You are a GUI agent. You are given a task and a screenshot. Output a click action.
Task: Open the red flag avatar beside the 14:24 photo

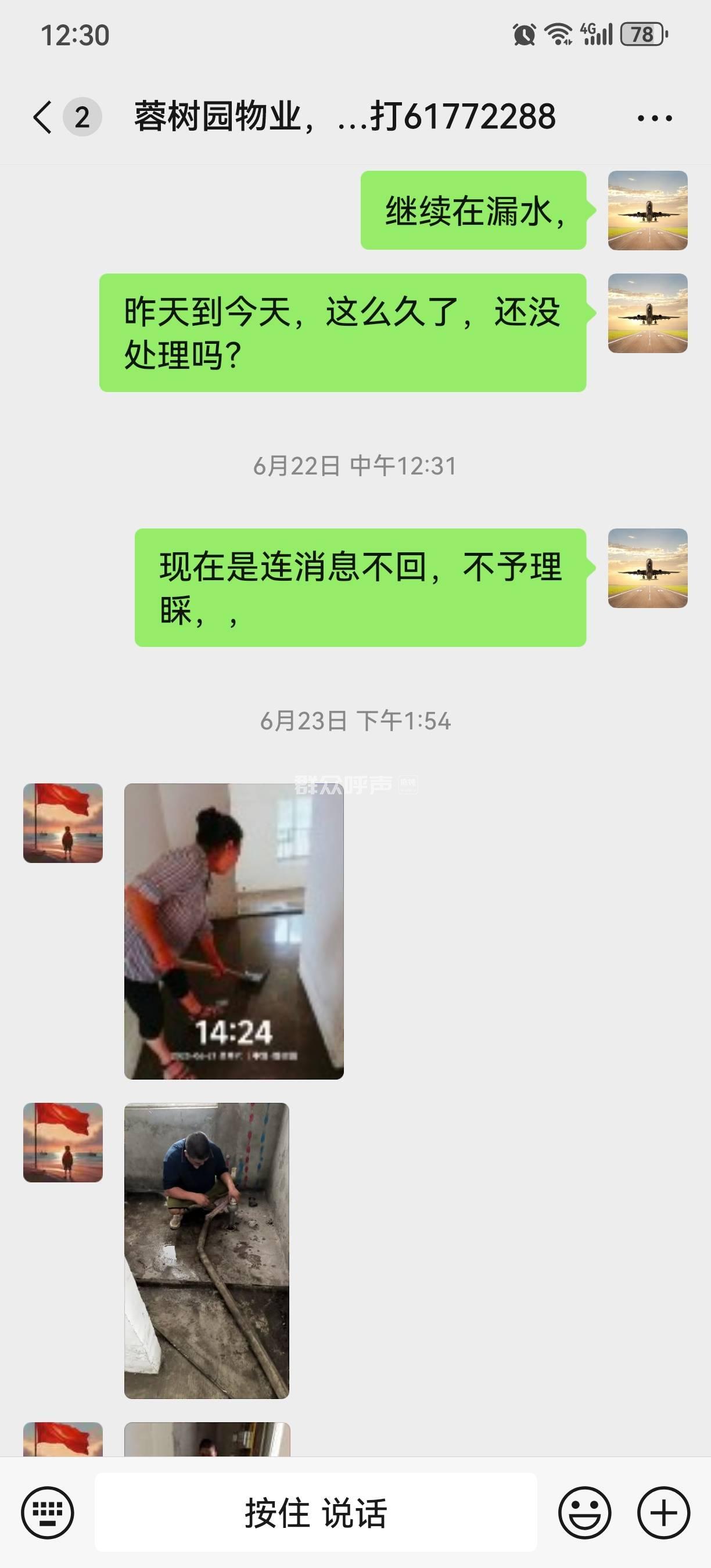63,823
